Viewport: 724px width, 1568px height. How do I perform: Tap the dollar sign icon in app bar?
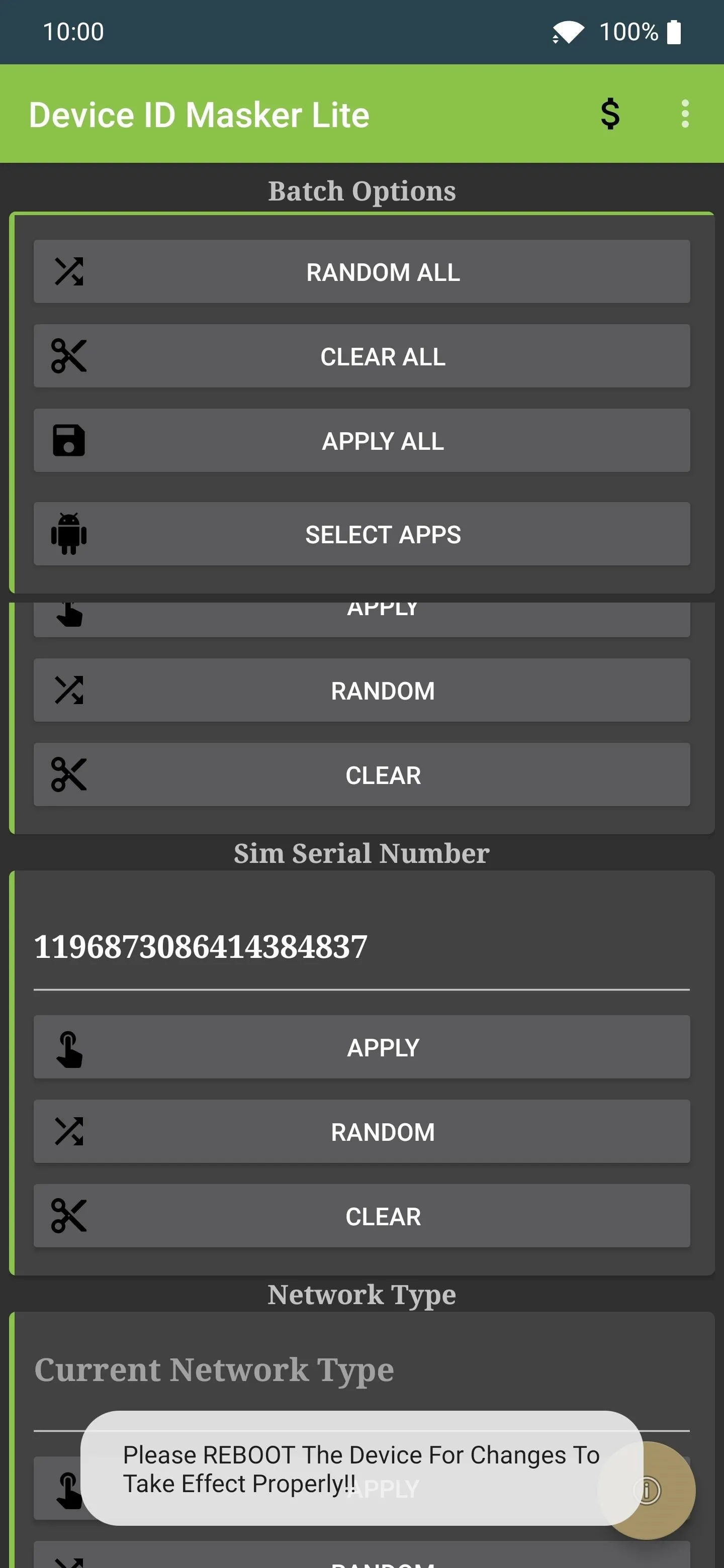(x=609, y=114)
